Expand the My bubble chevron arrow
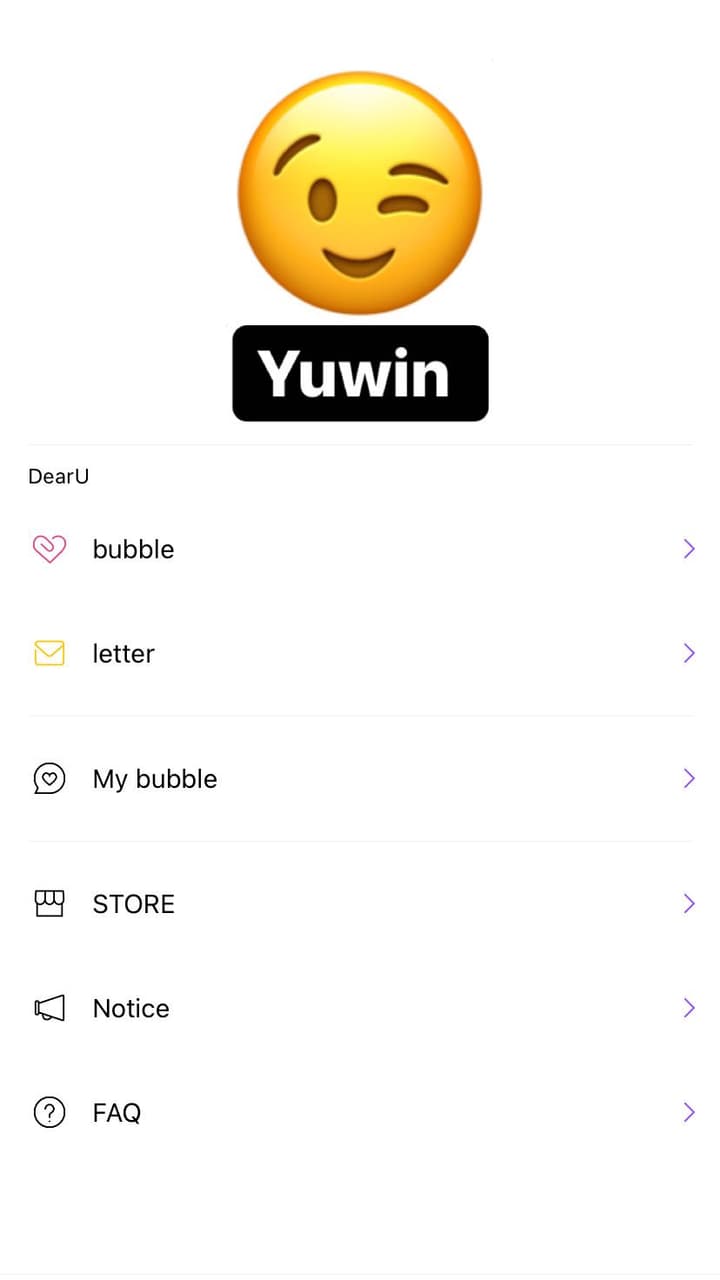 [688, 778]
